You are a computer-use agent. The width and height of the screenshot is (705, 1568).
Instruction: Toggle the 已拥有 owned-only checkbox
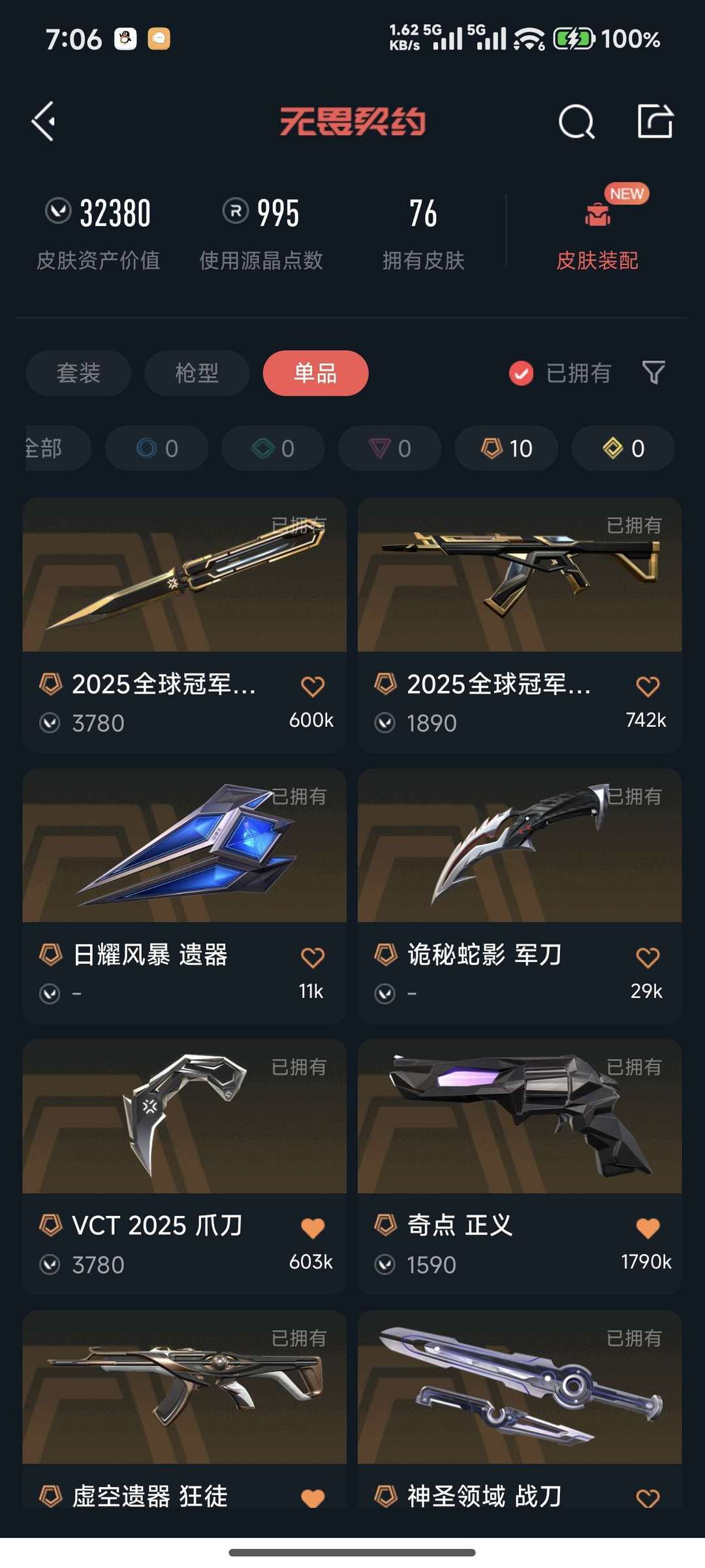pyautogui.click(x=521, y=374)
